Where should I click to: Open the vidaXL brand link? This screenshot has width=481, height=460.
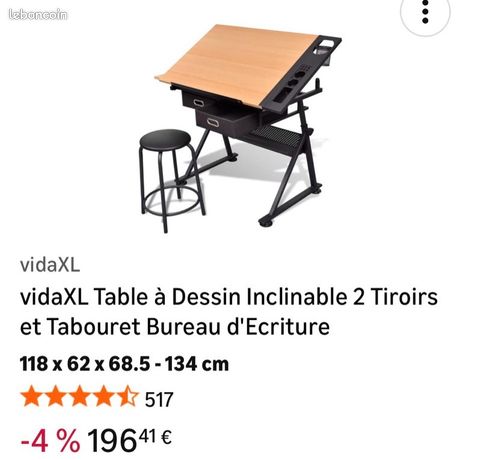pos(50,265)
